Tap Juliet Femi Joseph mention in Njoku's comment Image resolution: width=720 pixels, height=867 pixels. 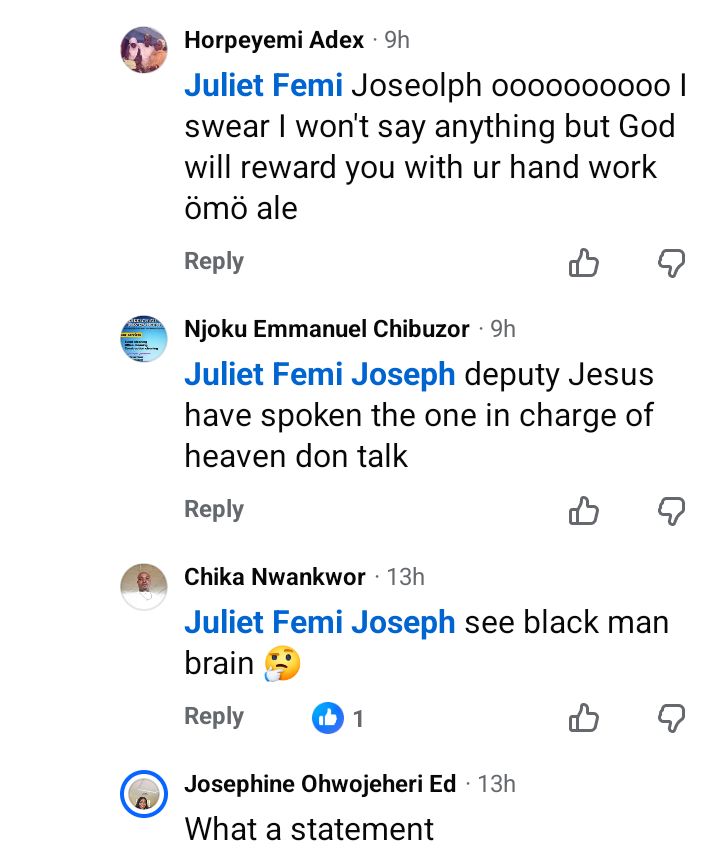click(x=320, y=375)
